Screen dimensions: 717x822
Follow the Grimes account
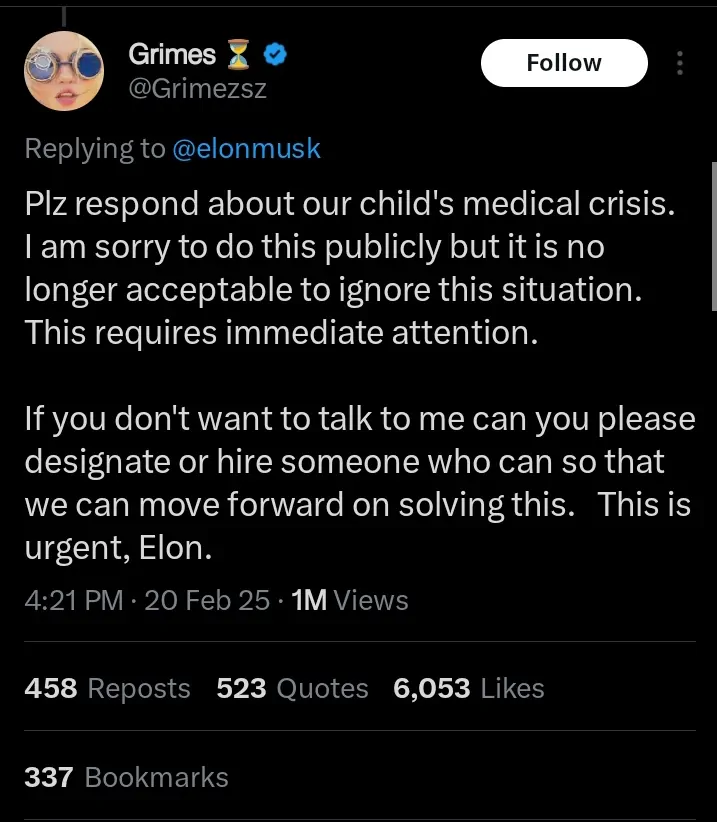click(x=564, y=63)
